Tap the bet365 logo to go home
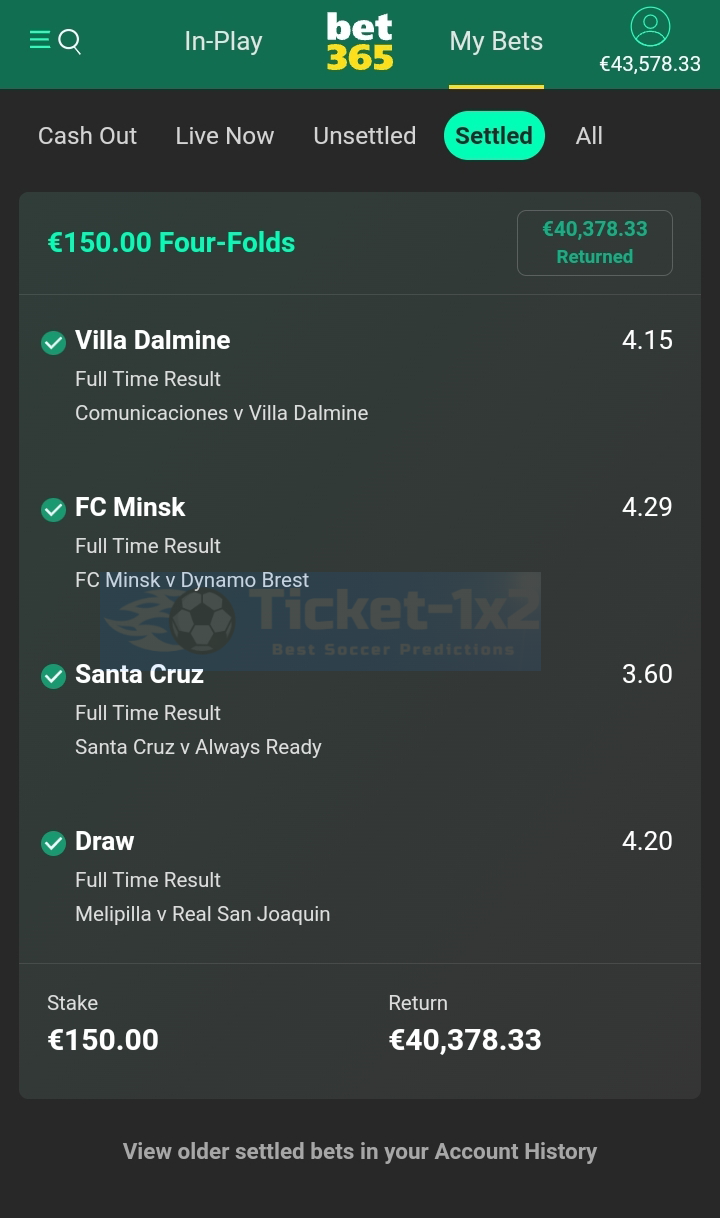 360,42
